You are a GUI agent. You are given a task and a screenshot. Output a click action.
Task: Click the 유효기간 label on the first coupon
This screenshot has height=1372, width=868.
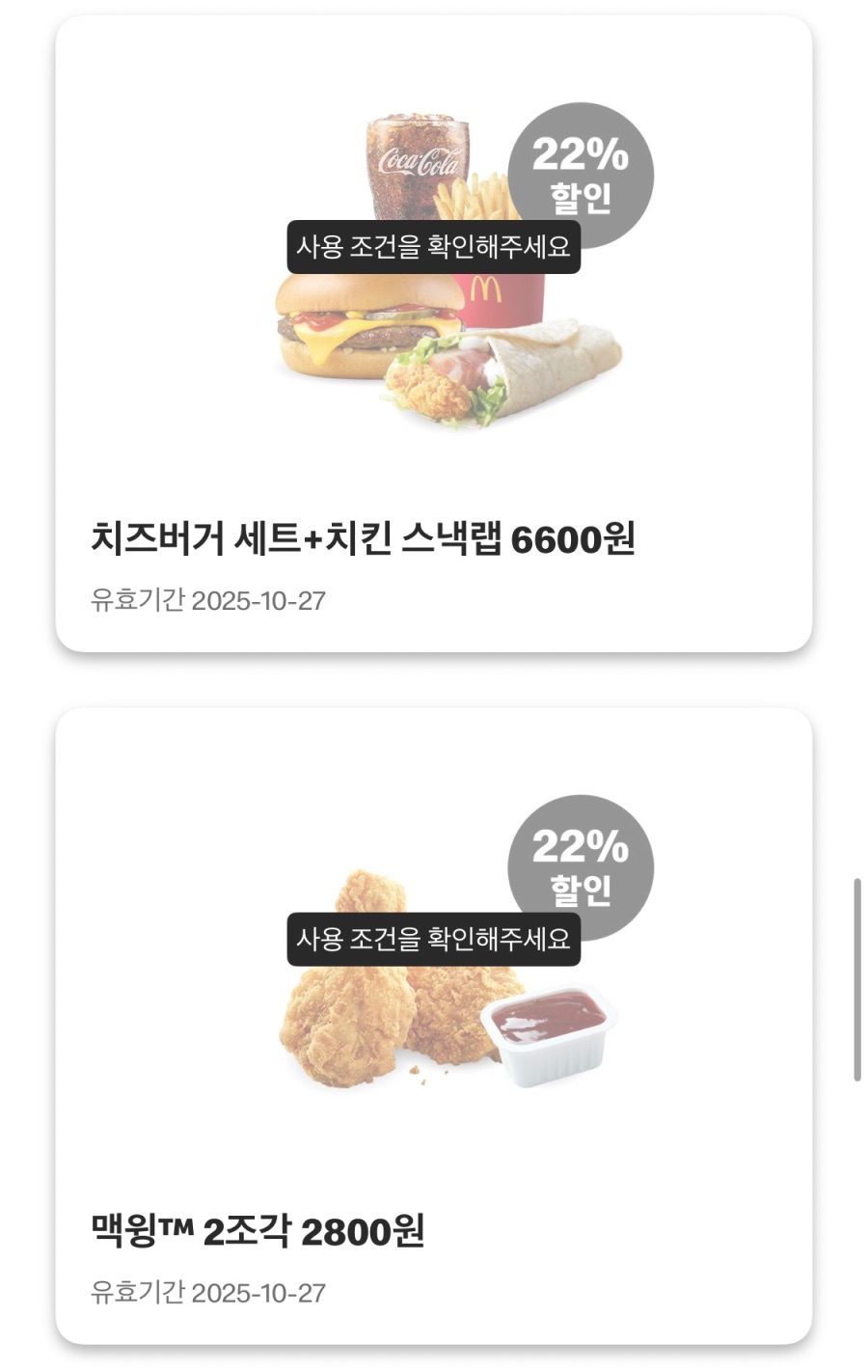[x=135, y=599]
